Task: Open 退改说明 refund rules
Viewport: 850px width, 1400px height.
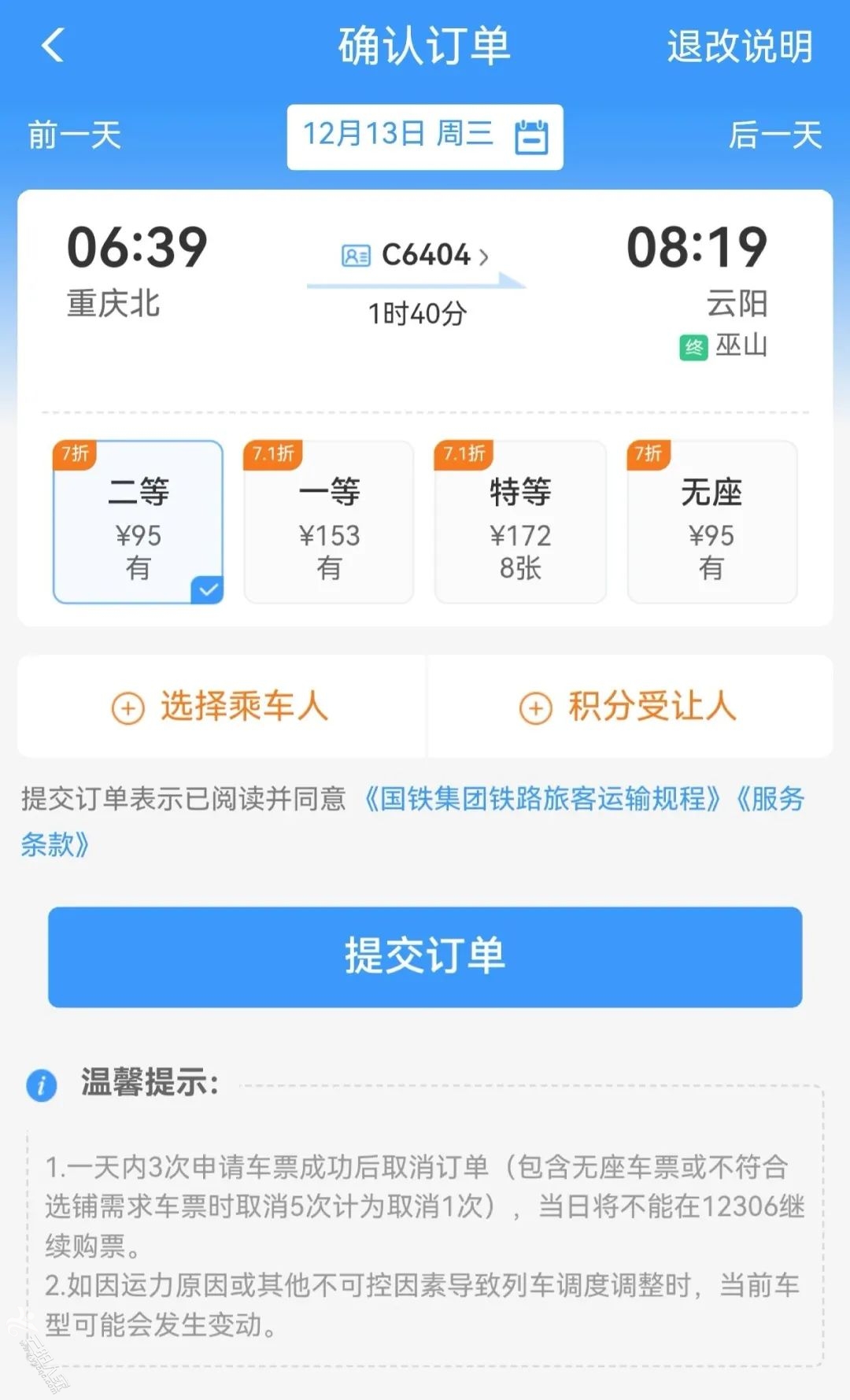Action: (739, 46)
